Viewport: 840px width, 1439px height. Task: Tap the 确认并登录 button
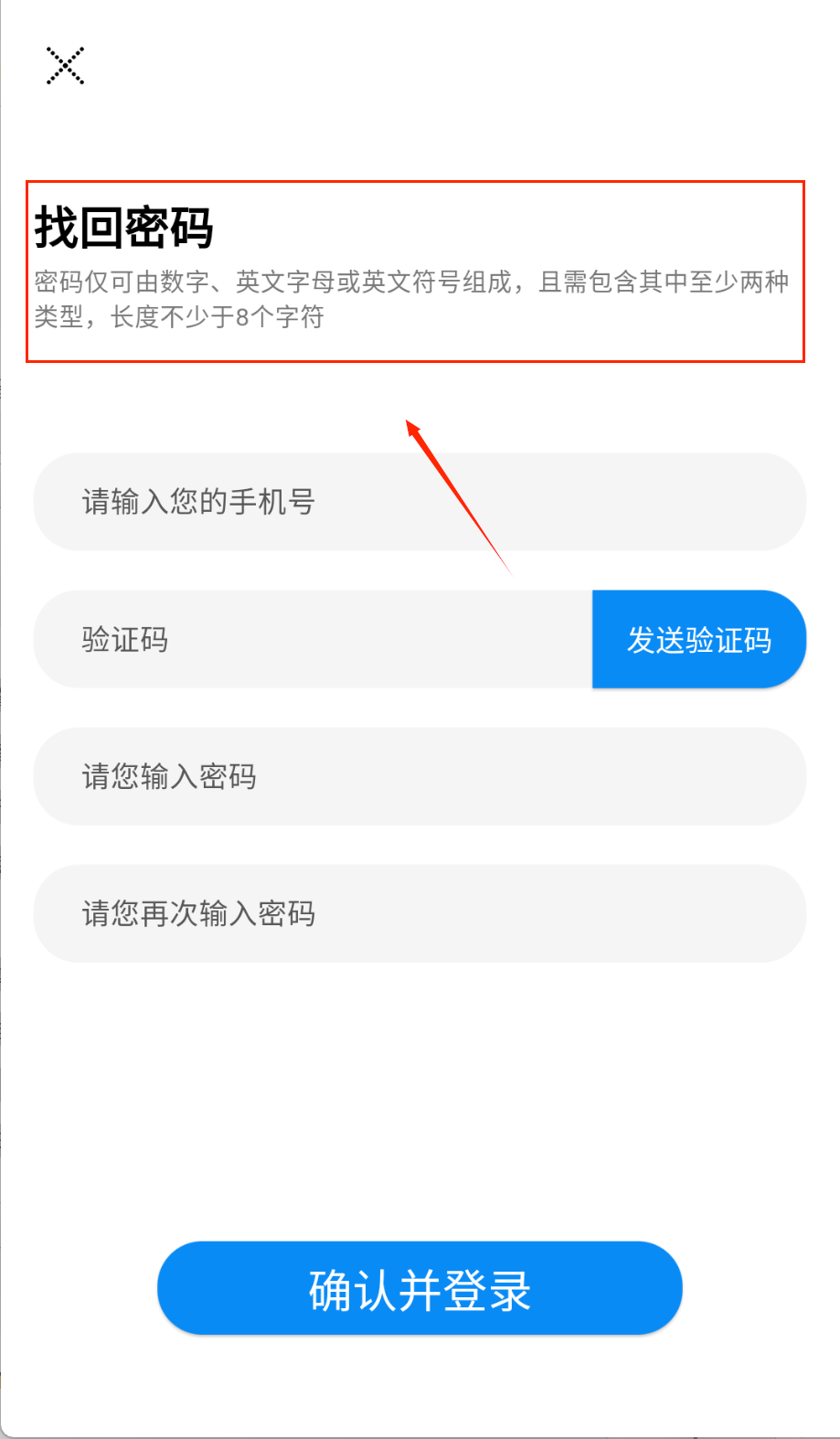[x=420, y=1288]
